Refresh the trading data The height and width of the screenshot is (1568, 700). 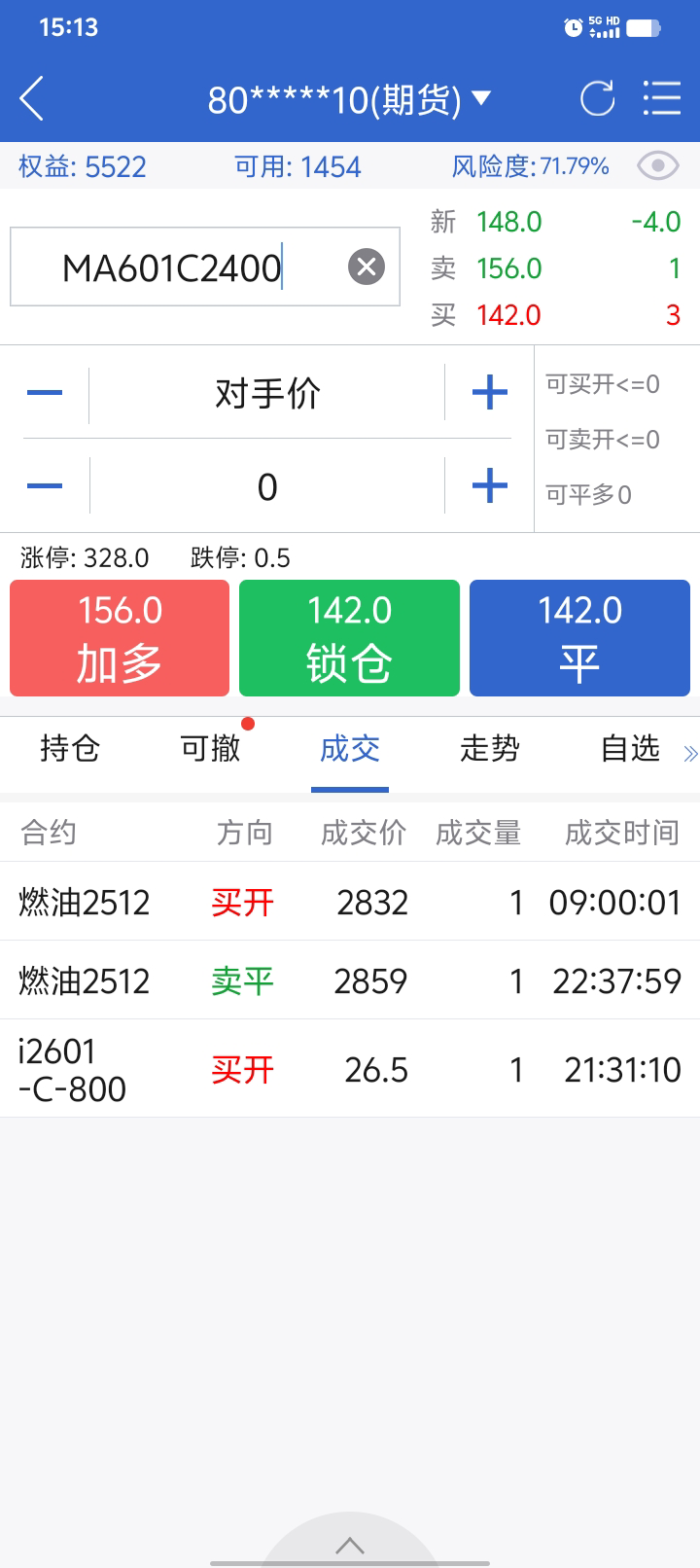pyautogui.click(x=597, y=99)
